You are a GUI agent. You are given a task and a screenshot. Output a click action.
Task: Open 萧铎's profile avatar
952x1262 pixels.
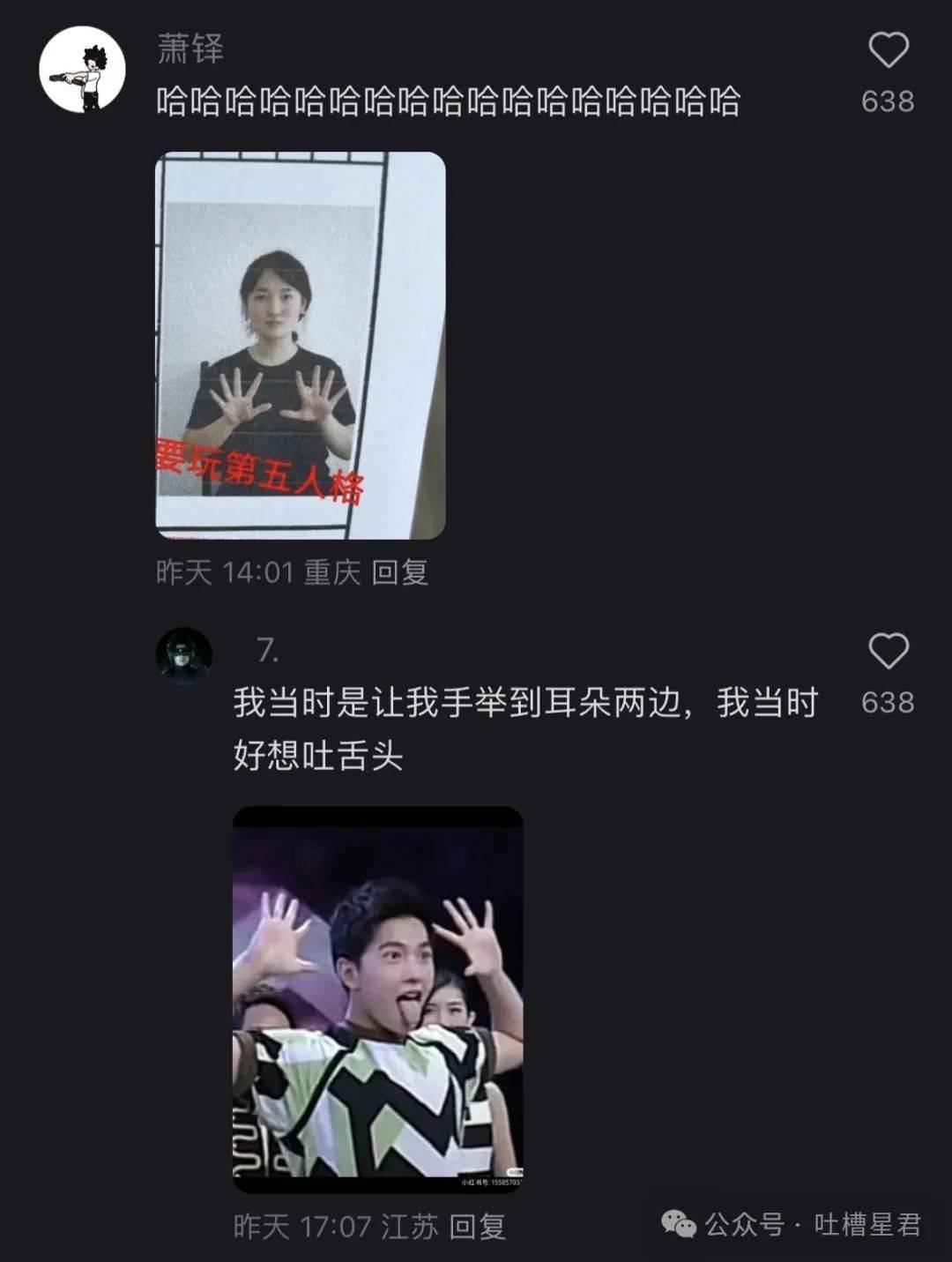82,69
